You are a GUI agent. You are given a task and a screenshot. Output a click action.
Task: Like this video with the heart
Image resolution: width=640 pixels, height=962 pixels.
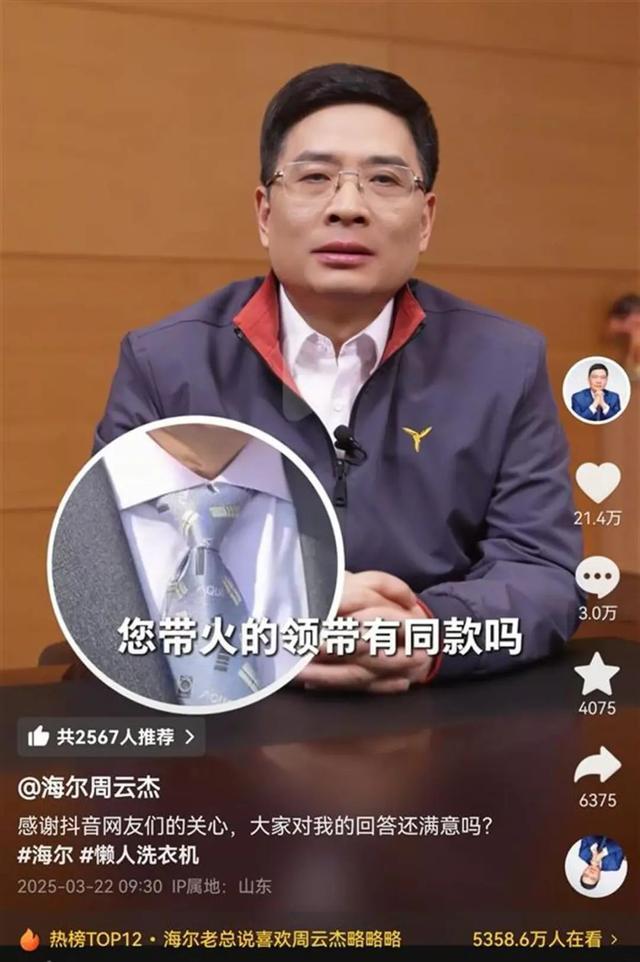tap(597, 483)
